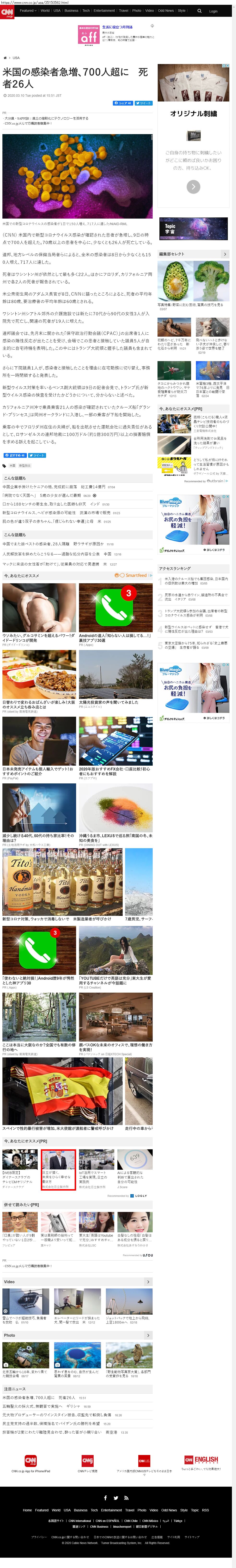Open the Entertainment section from the top menu
Viewport: 236px width, 1568px height.
(104, 10)
